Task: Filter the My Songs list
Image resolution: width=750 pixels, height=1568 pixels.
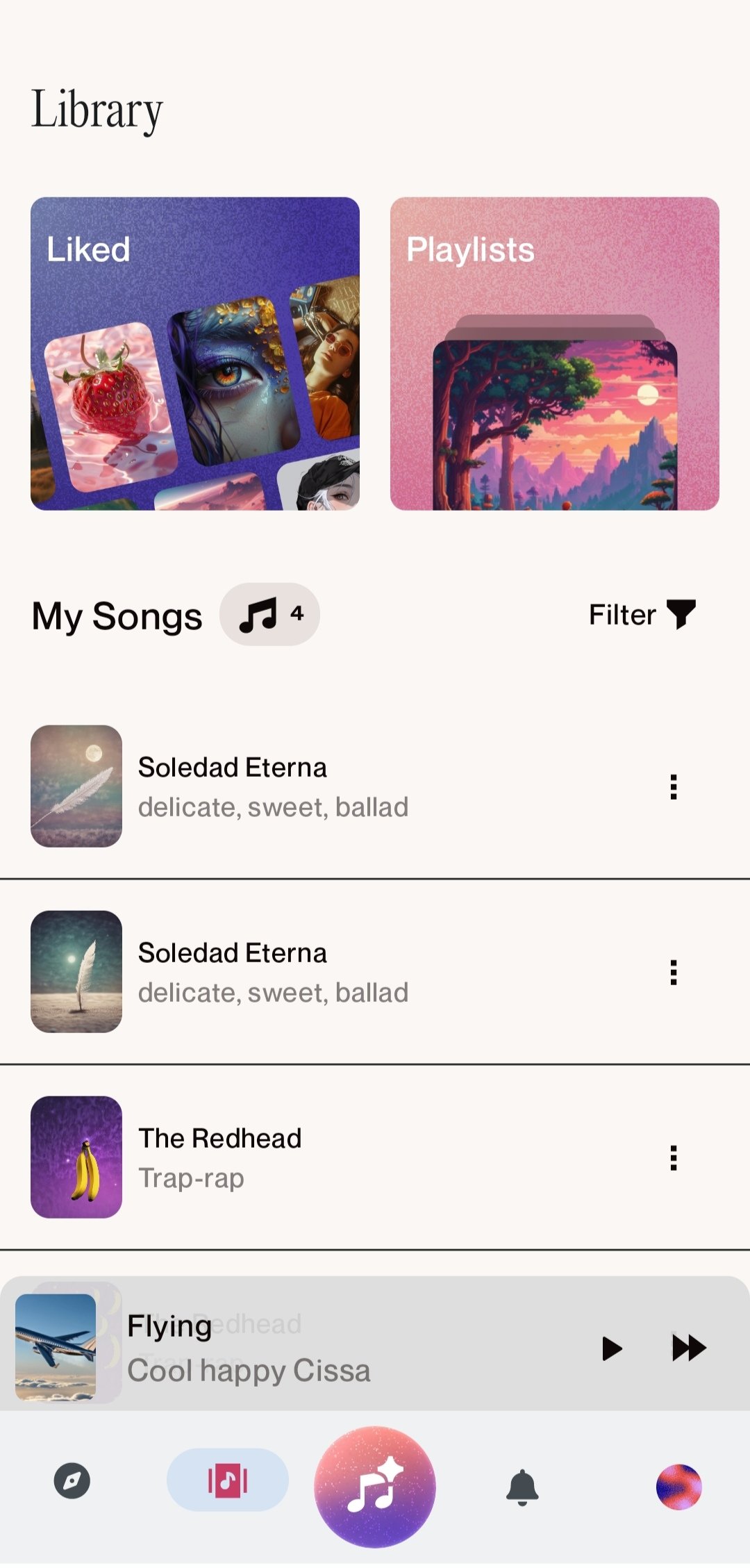Action: (x=642, y=615)
